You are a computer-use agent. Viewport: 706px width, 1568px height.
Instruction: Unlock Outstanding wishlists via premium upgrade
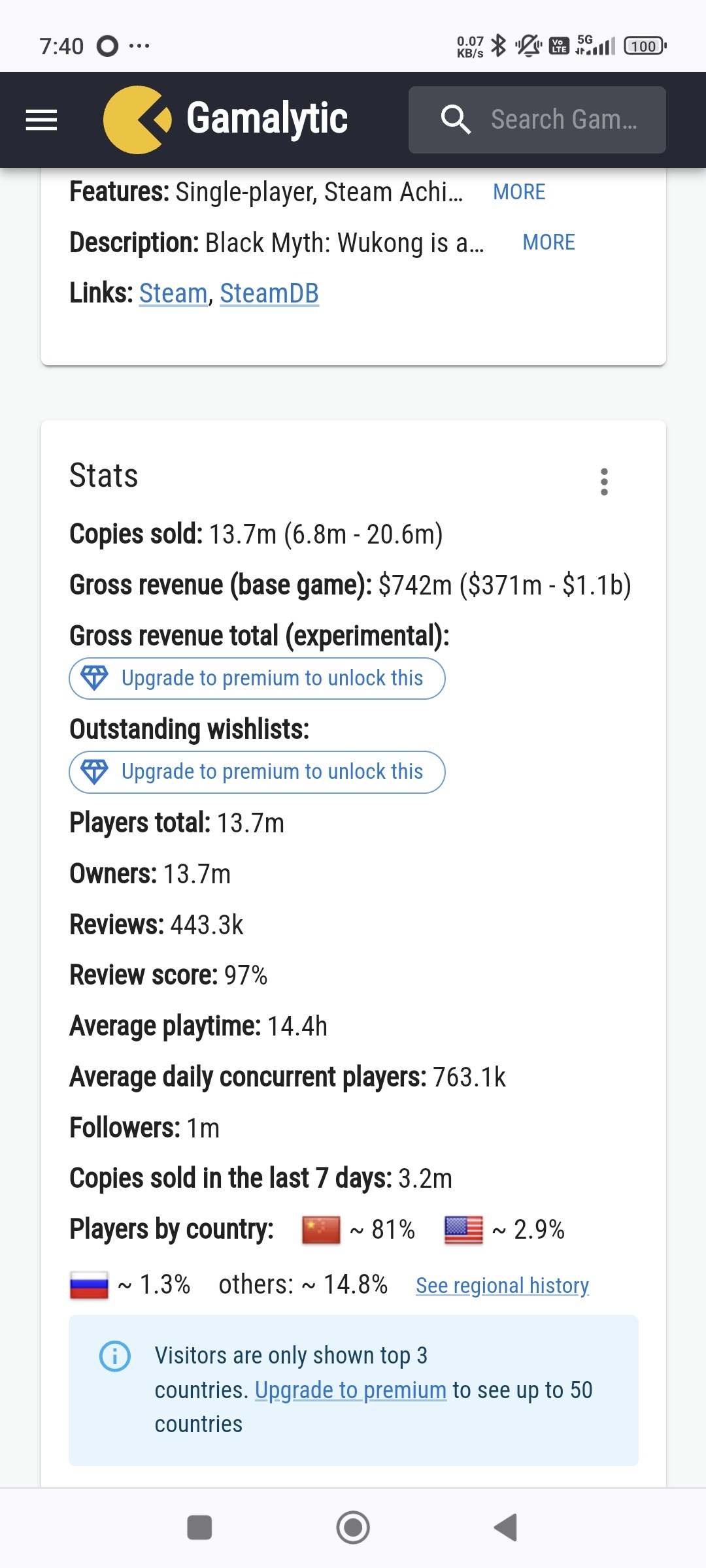[x=257, y=772]
